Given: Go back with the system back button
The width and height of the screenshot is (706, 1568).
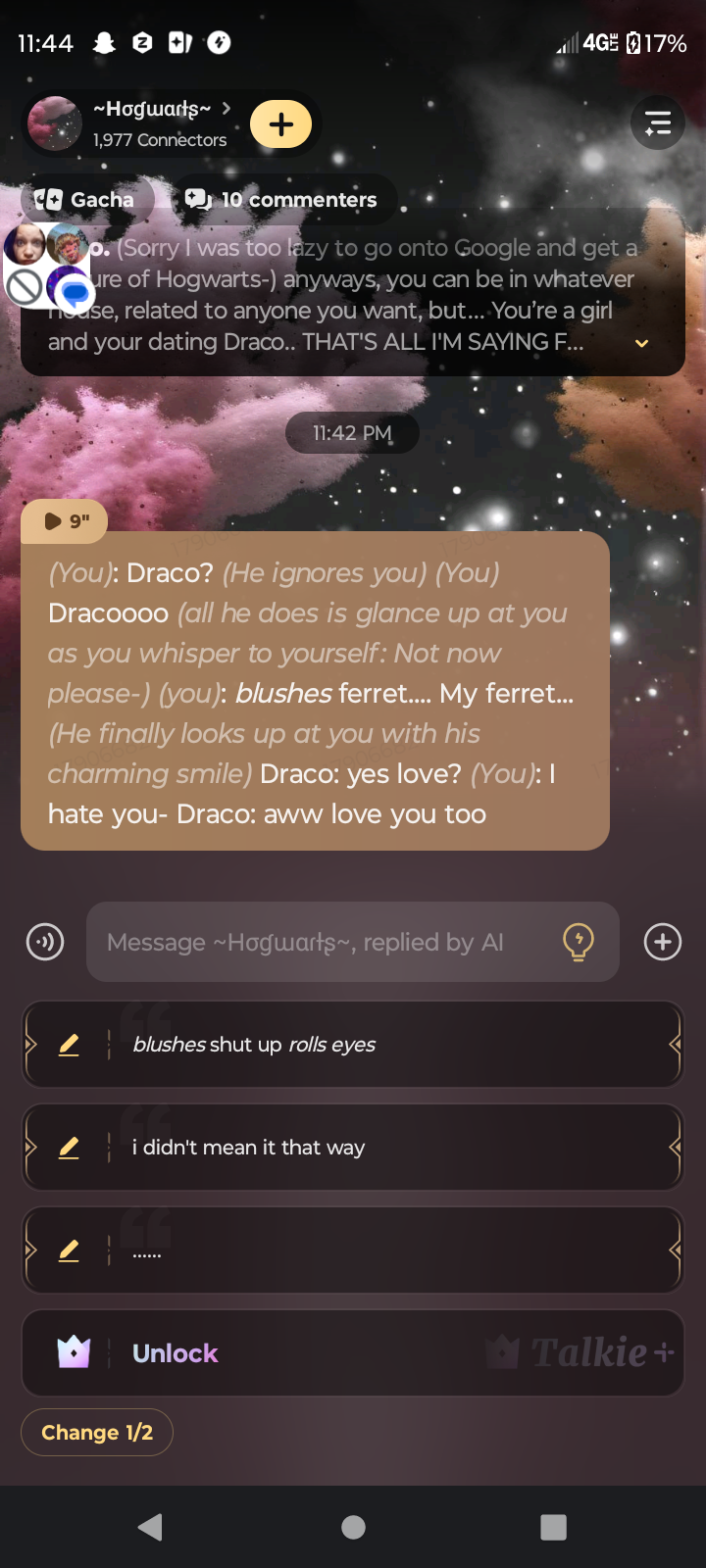Looking at the screenshot, I should (150, 1527).
